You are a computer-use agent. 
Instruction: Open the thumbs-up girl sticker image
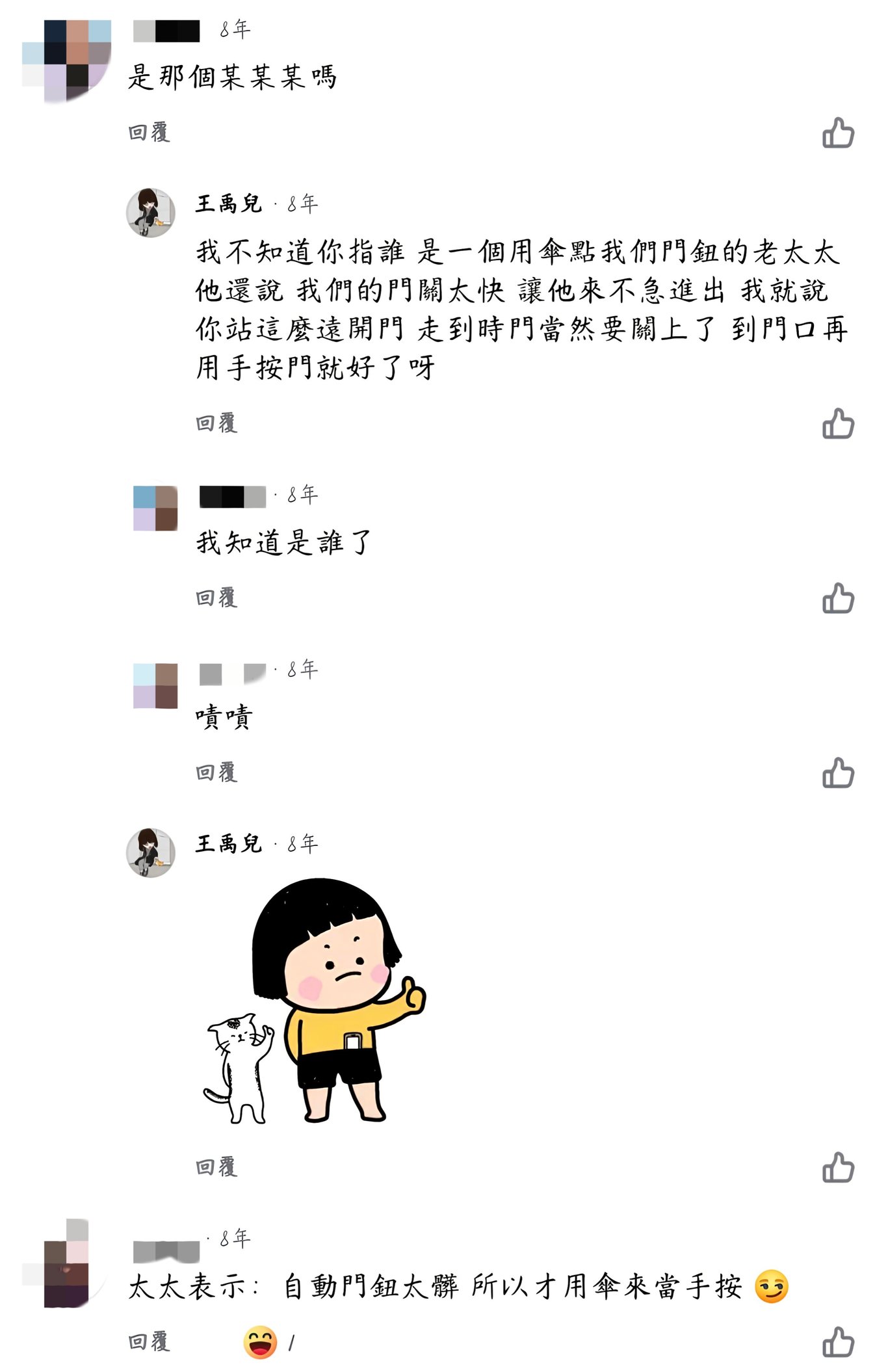point(315,1000)
